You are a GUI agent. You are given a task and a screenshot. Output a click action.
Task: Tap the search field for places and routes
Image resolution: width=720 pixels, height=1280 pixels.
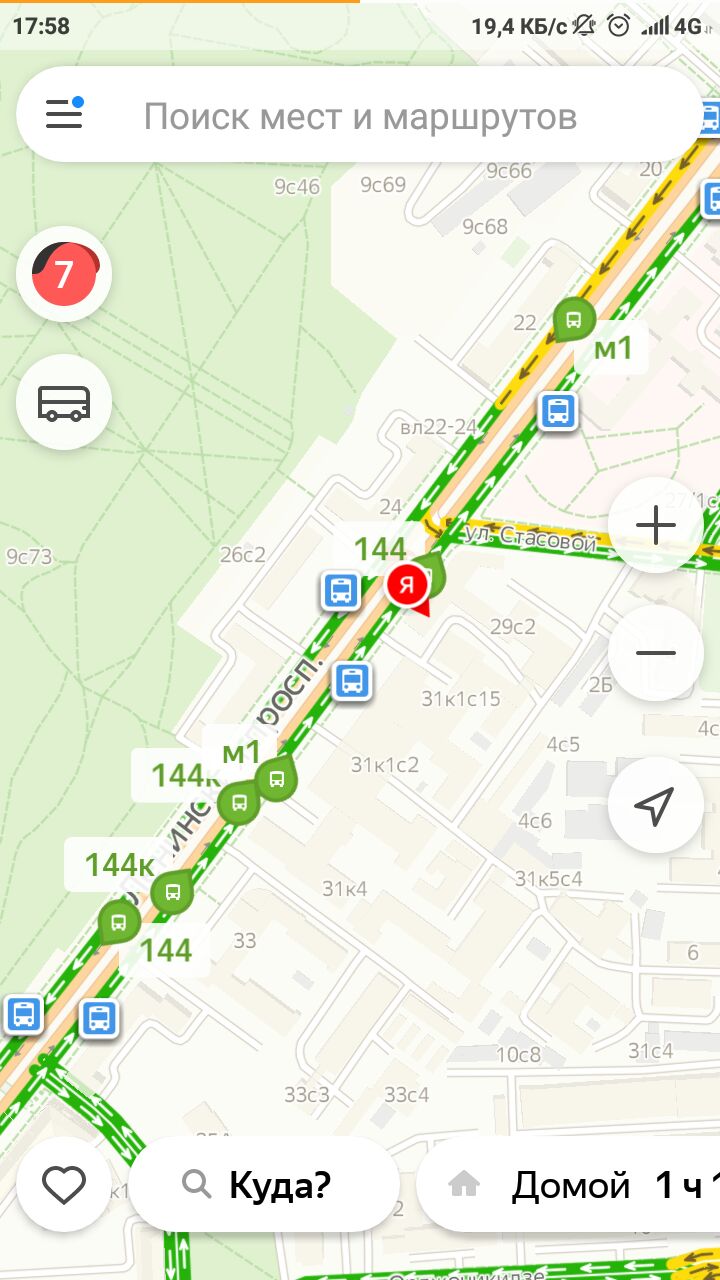(360, 116)
